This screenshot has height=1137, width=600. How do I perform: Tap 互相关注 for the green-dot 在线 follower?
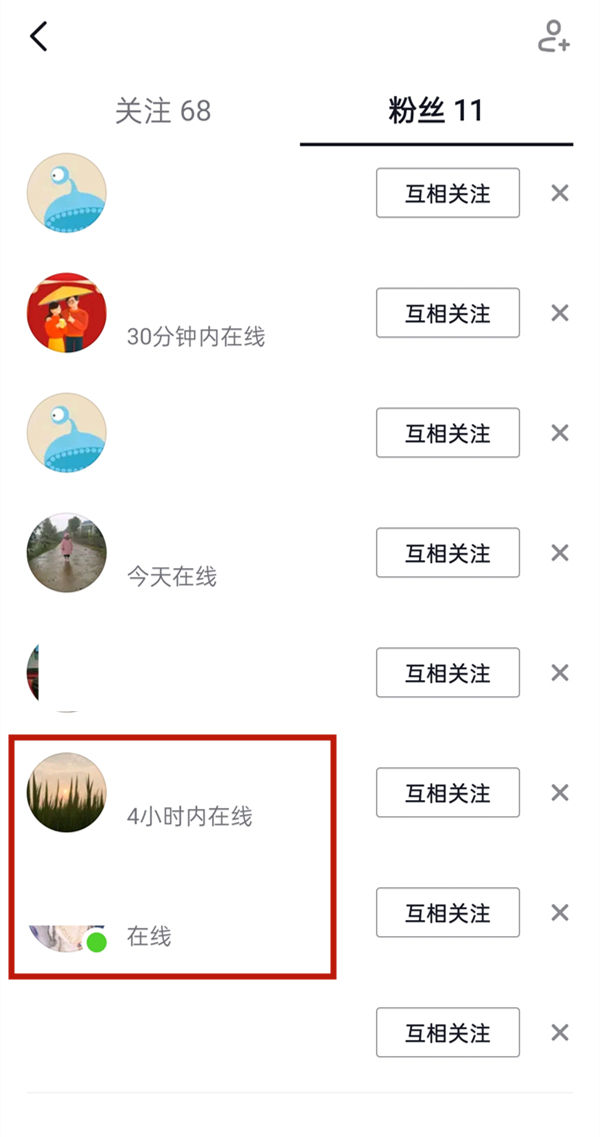[x=447, y=913]
